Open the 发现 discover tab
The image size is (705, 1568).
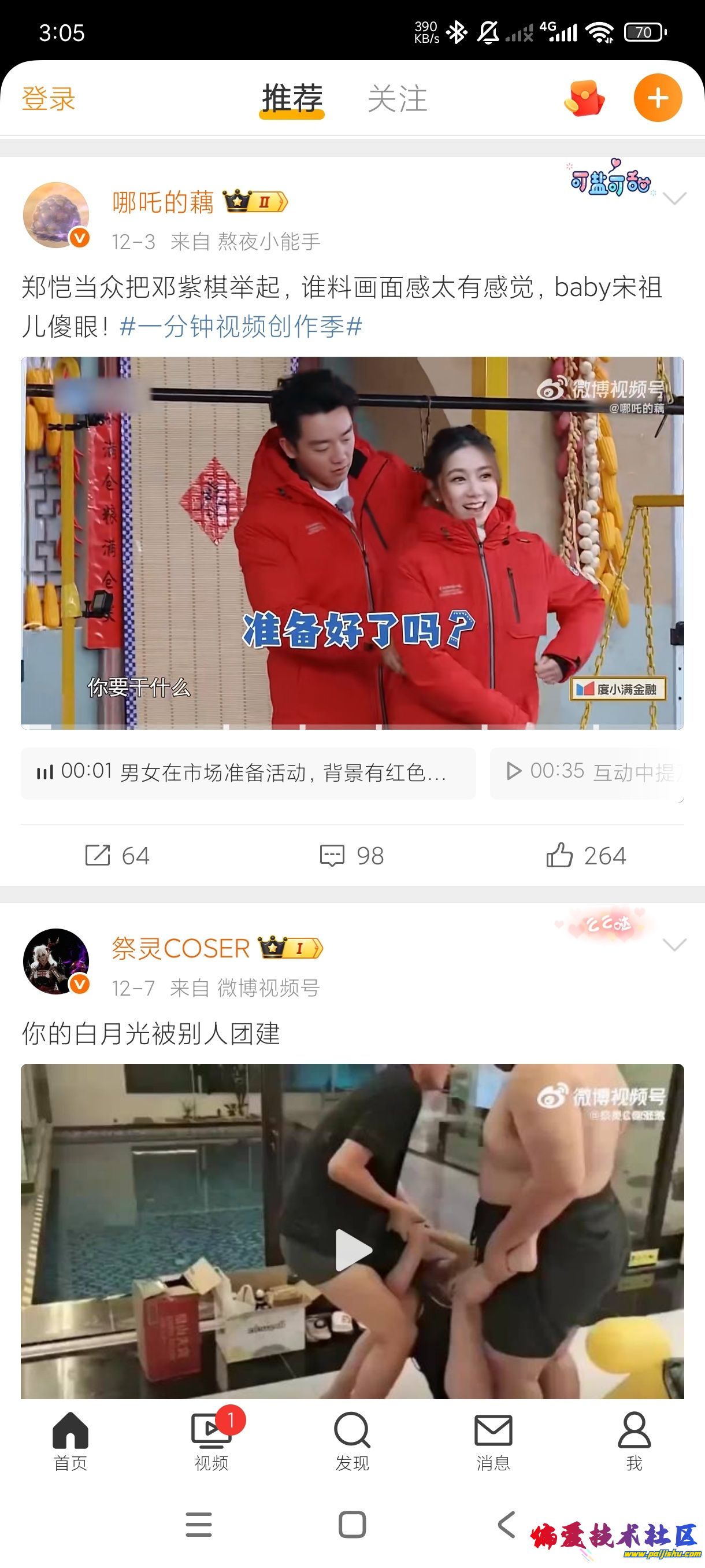(352, 1441)
